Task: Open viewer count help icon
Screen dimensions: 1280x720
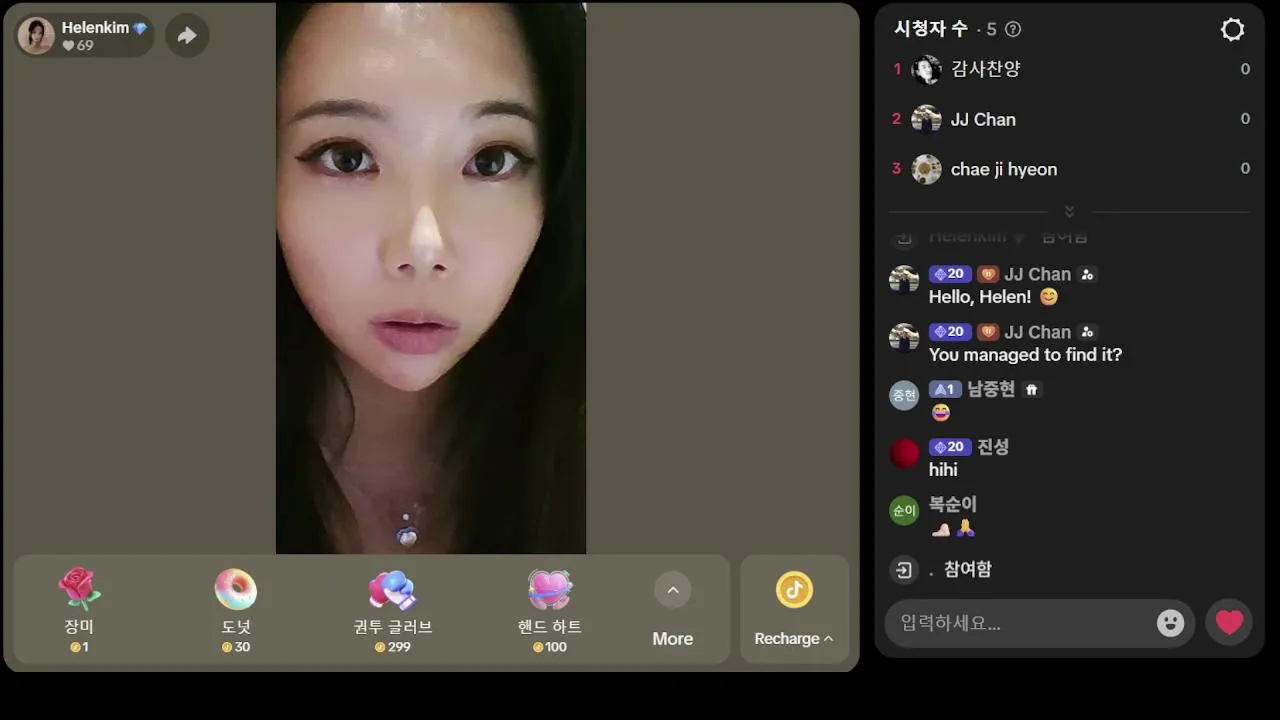Action: pyautogui.click(x=1013, y=30)
